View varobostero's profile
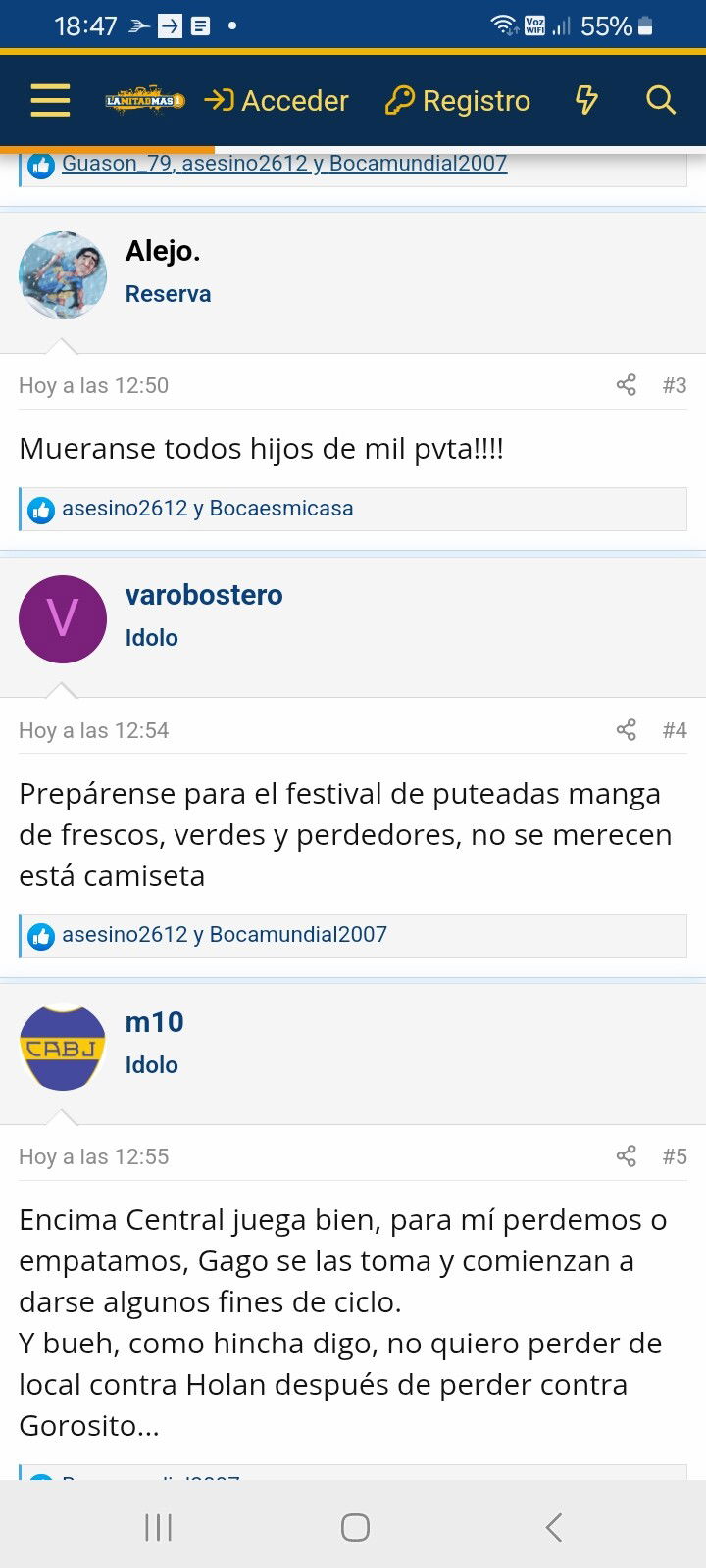Image resolution: width=706 pixels, height=1568 pixels. 204,595
